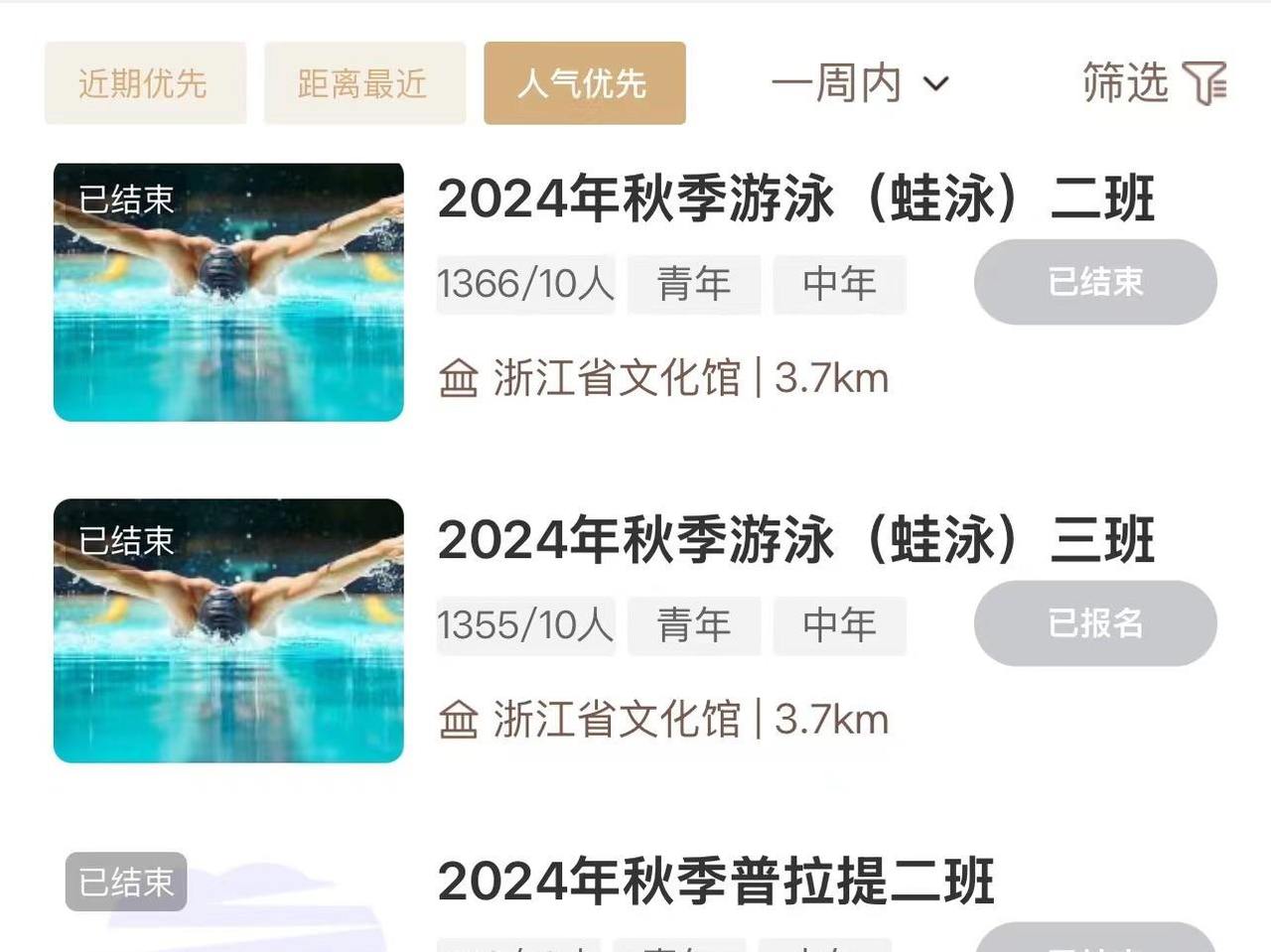
Task: Open 2024年秋季游泳（蛙泳）二班 course image
Action: (228, 292)
